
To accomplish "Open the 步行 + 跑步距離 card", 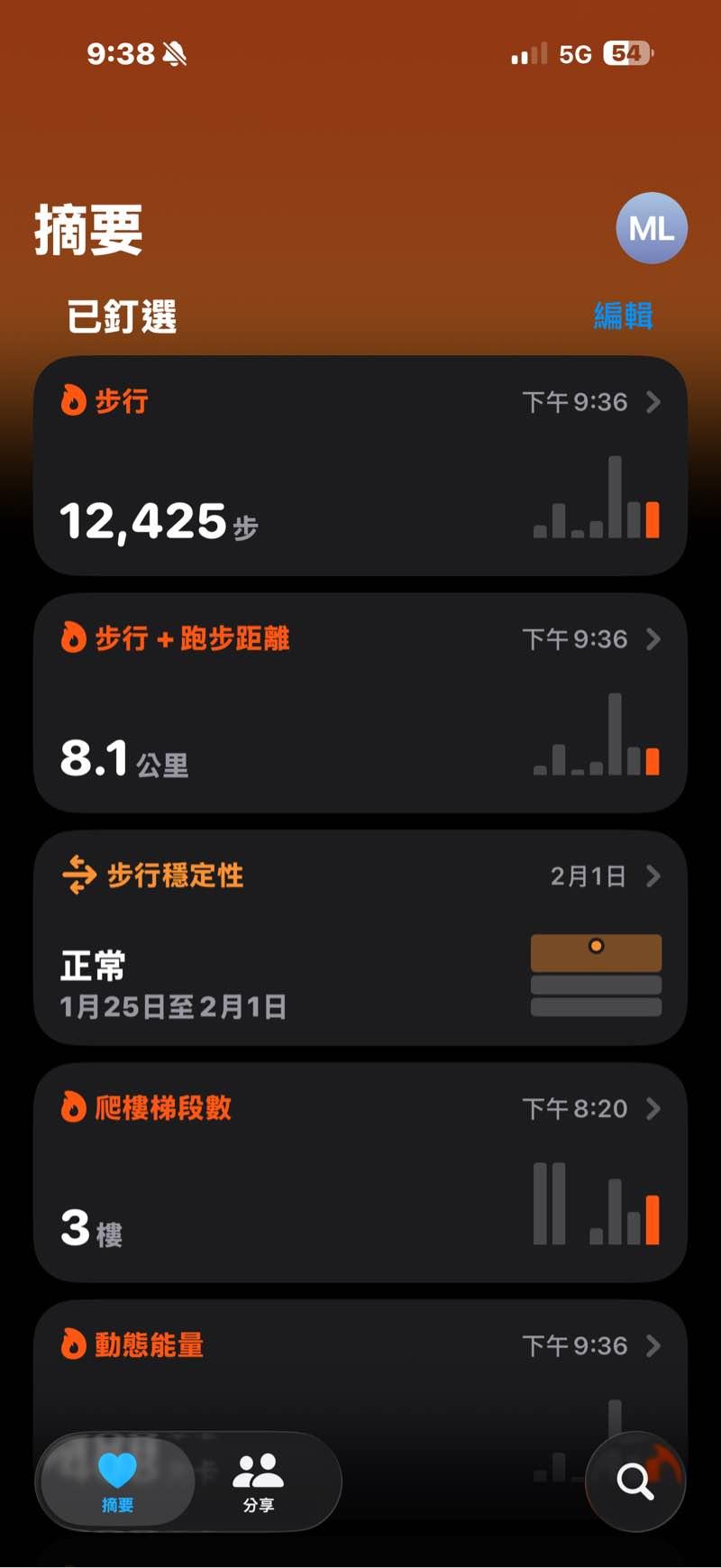I will [x=360, y=702].
